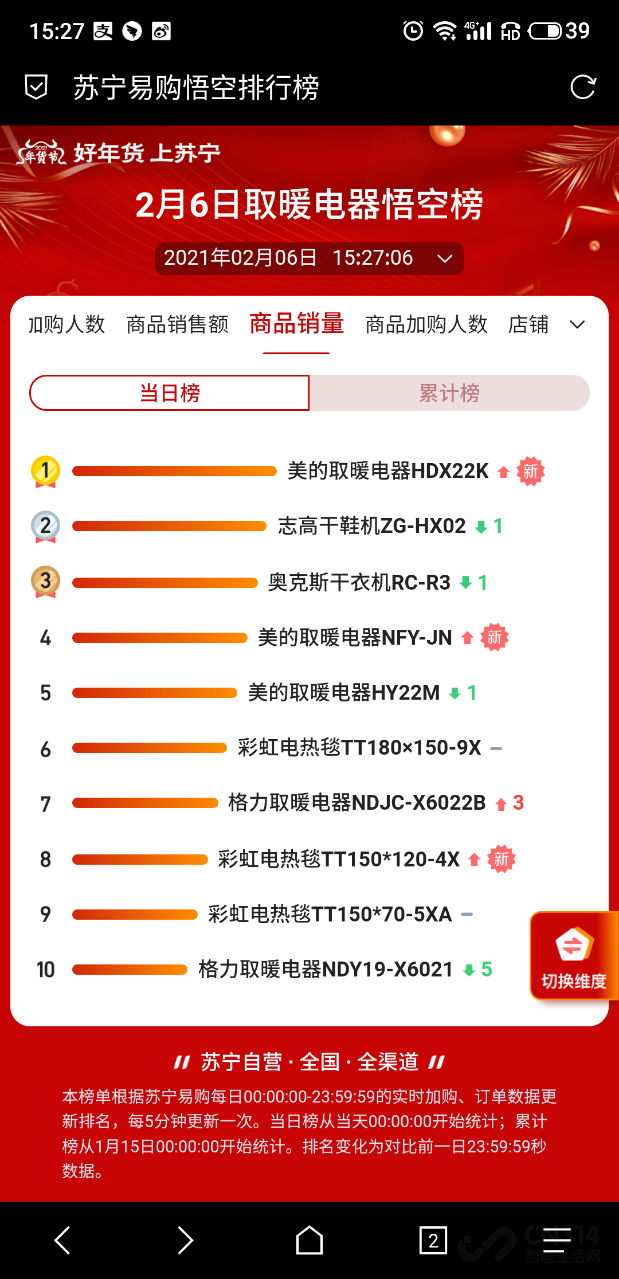Reload the page with the refresh icon
The image size is (619, 1279).
point(582,87)
